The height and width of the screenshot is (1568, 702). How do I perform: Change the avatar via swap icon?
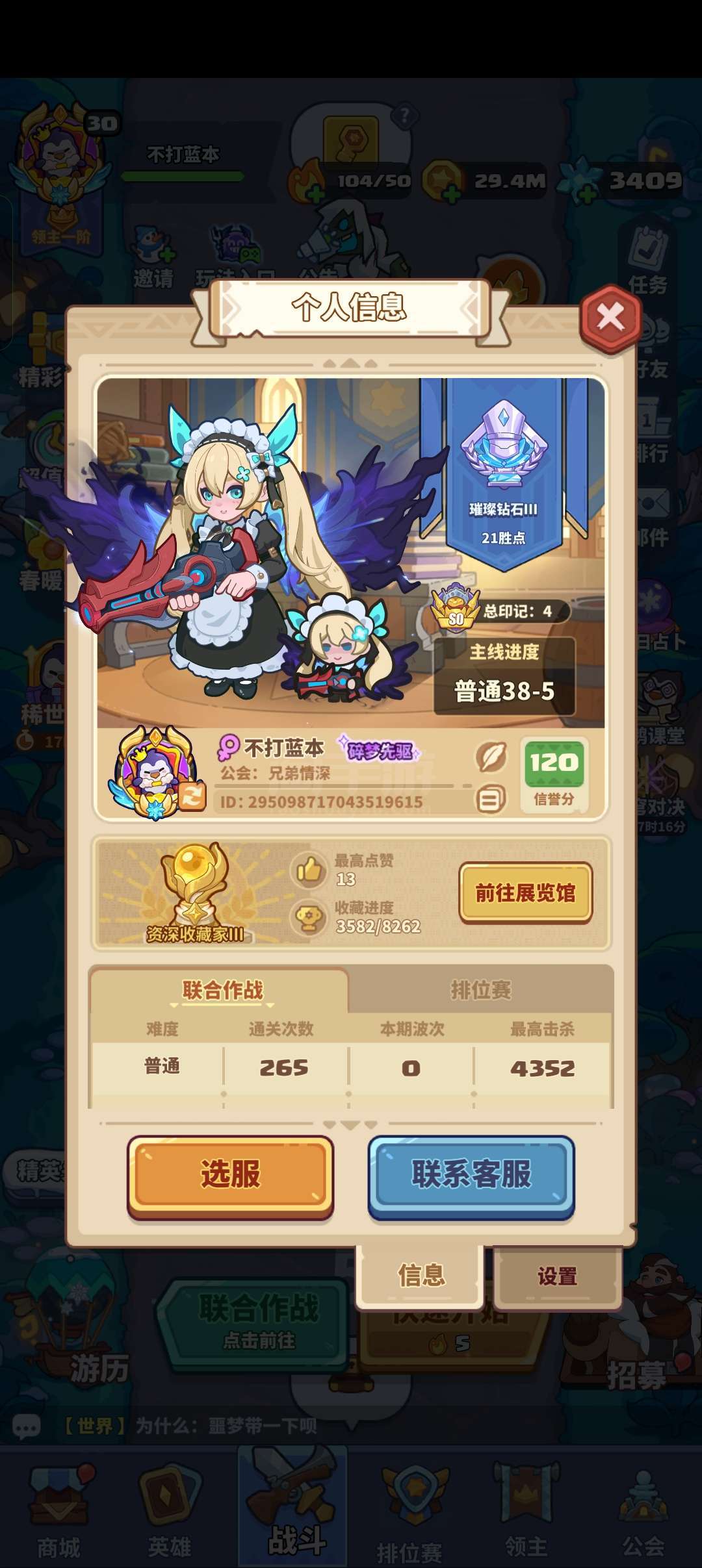192,796
